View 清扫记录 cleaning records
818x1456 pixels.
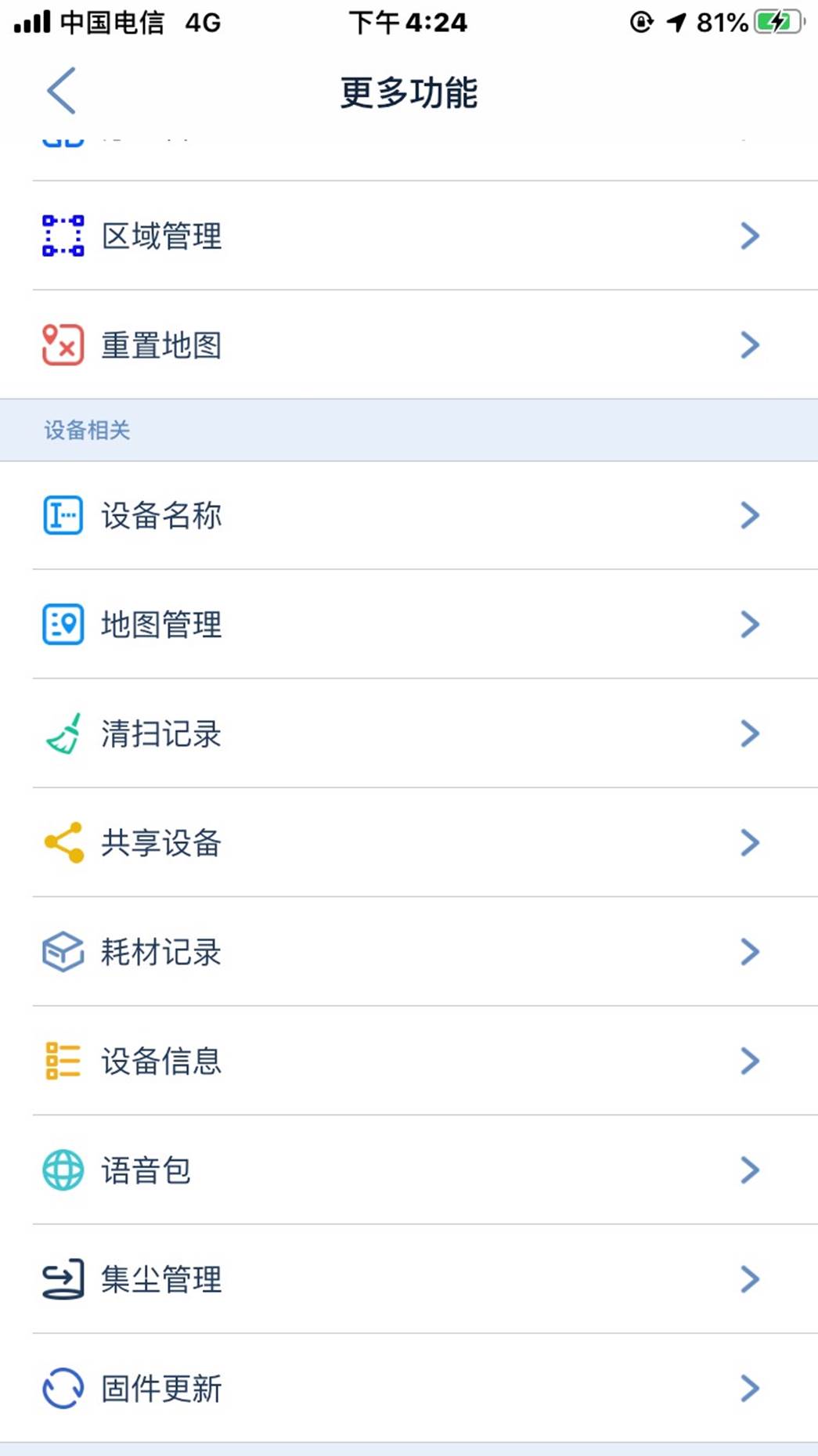point(409,733)
